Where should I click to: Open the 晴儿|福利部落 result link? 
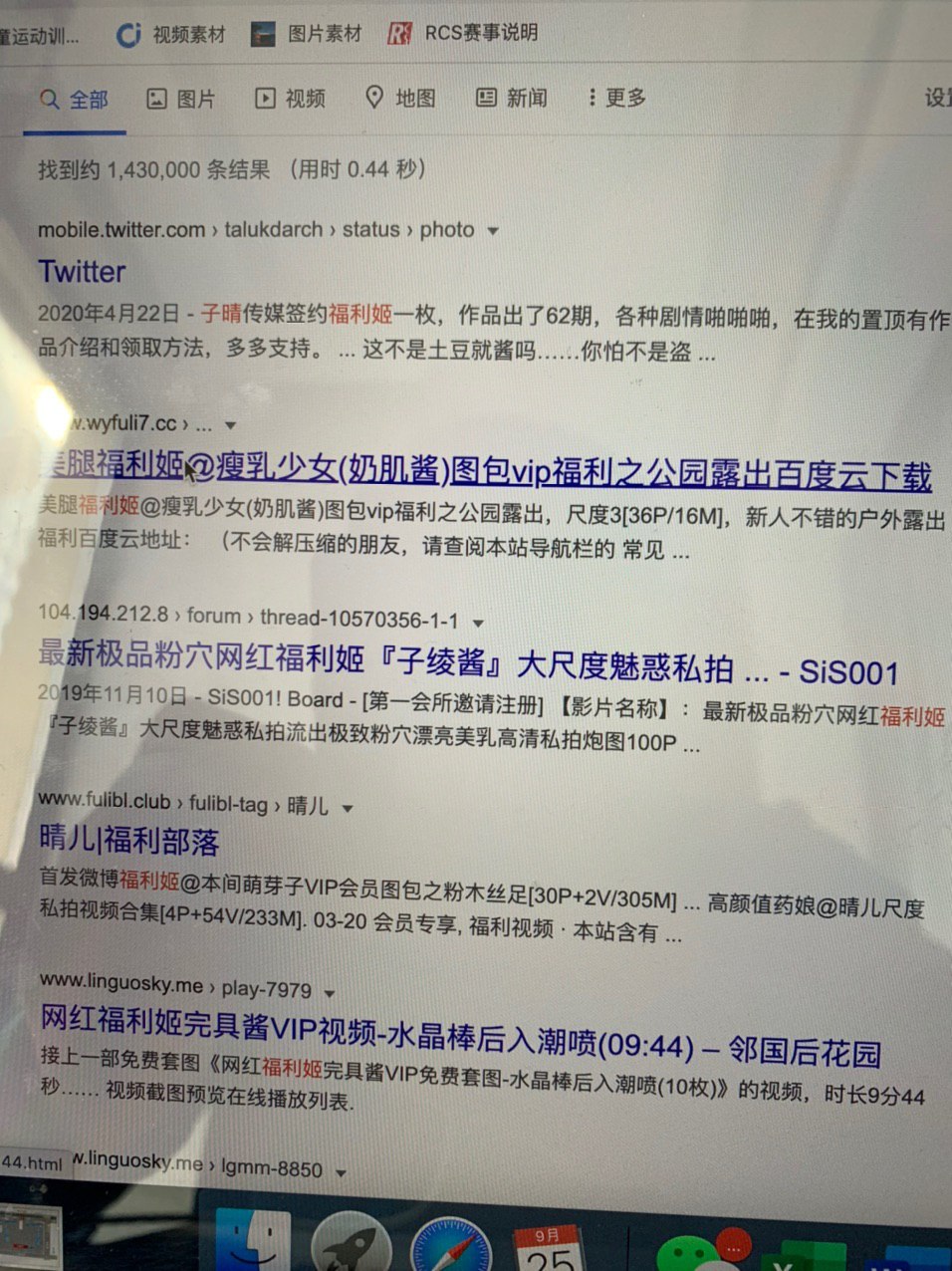coord(128,840)
